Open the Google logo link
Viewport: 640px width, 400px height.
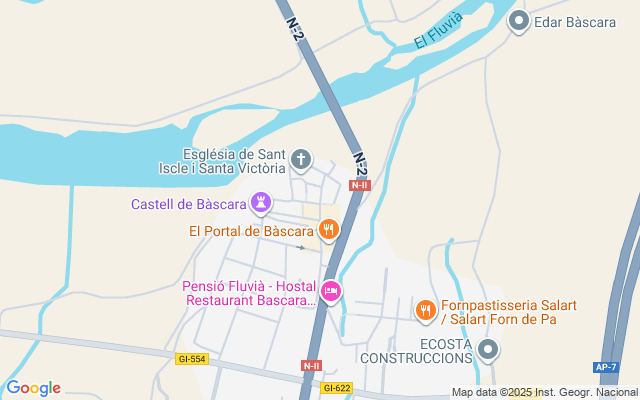(x=33, y=388)
